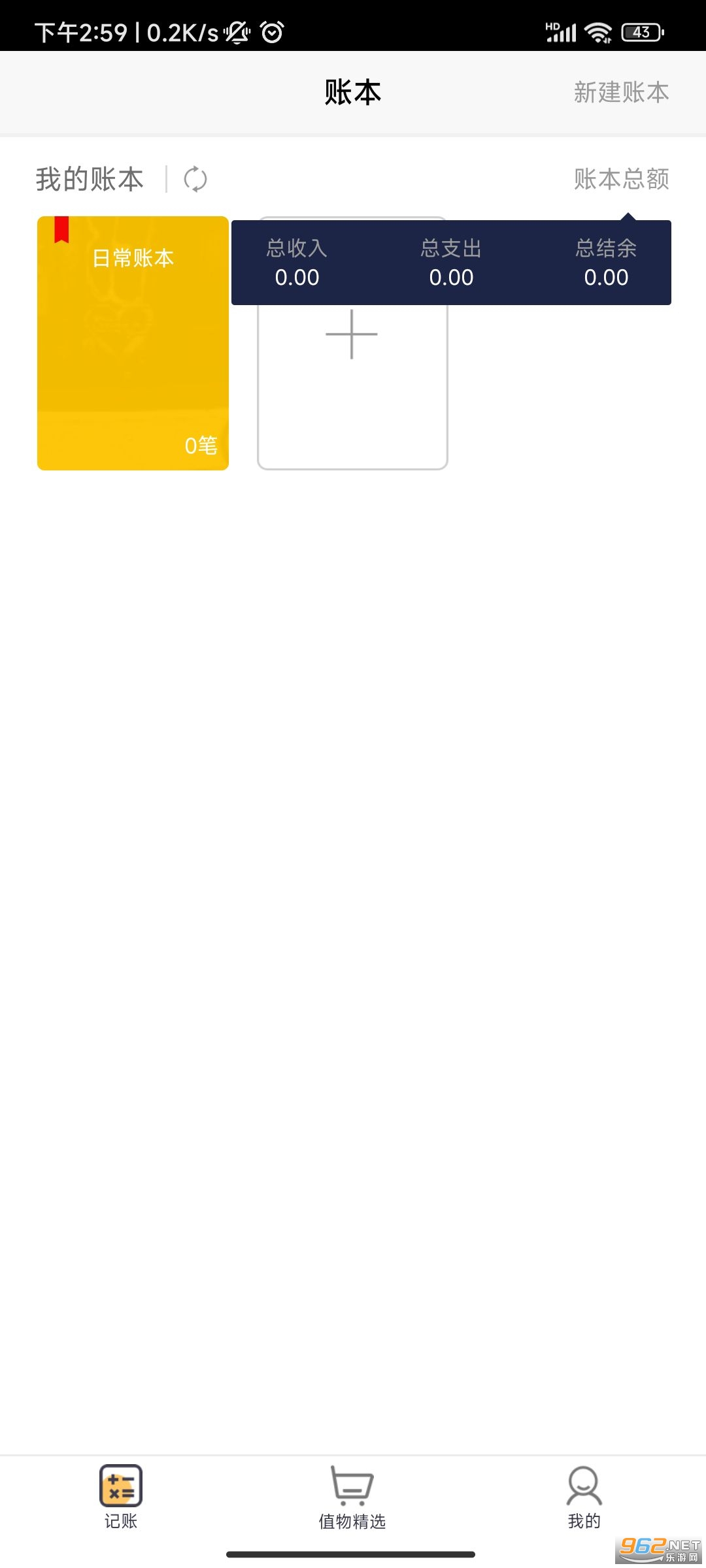Image resolution: width=706 pixels, height=1568 pixels.
Task: Open the 我的 profile tab
Action: coord(584,1496)
